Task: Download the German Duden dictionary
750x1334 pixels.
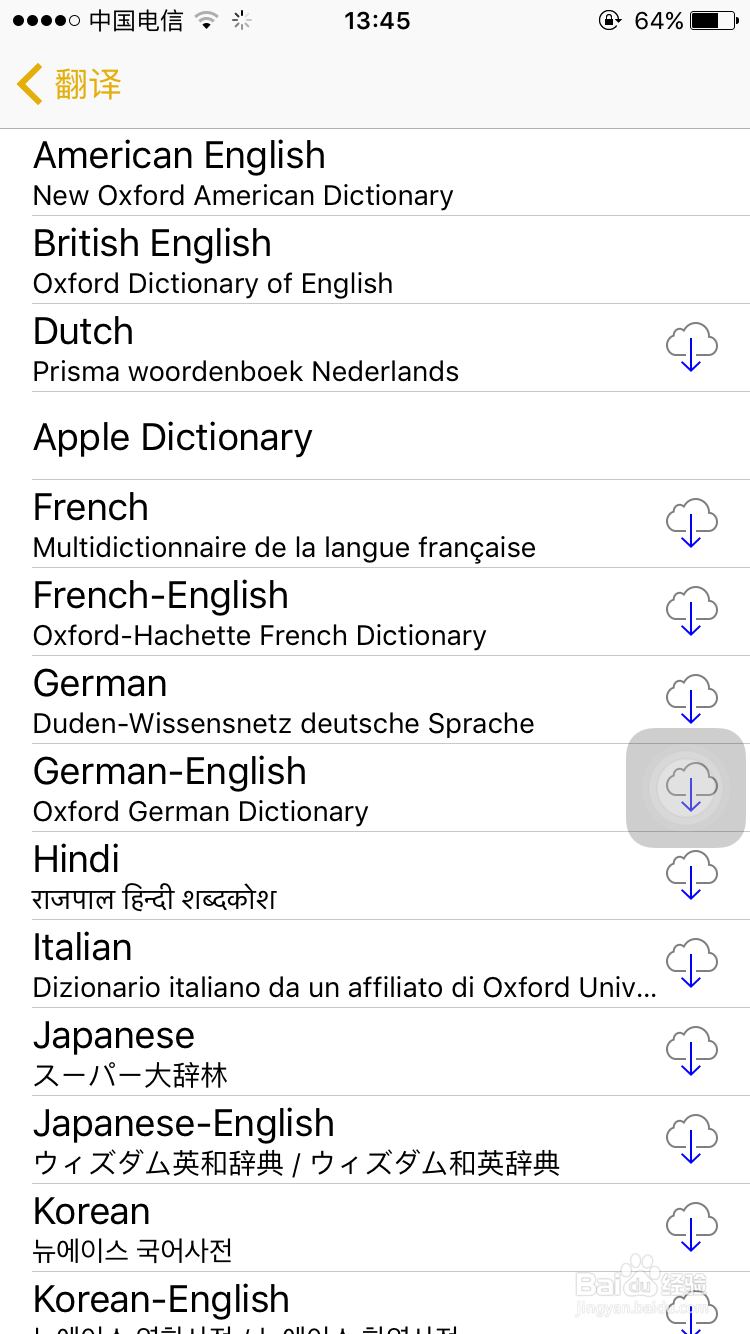Action: (x=690, y=696)
